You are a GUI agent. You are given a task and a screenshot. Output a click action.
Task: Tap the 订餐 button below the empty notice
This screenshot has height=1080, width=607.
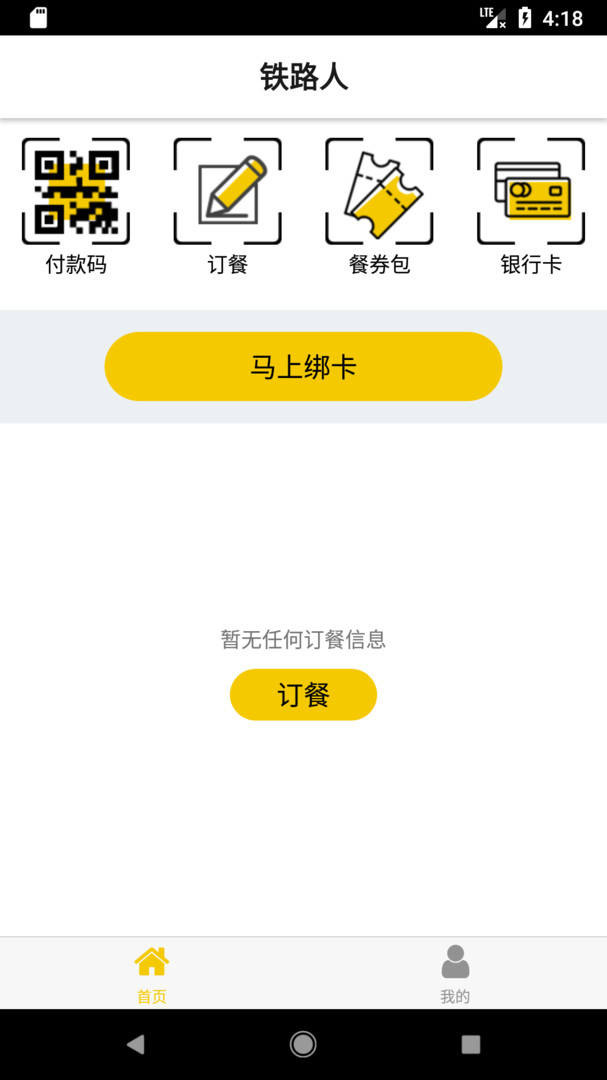coord(303,695)
